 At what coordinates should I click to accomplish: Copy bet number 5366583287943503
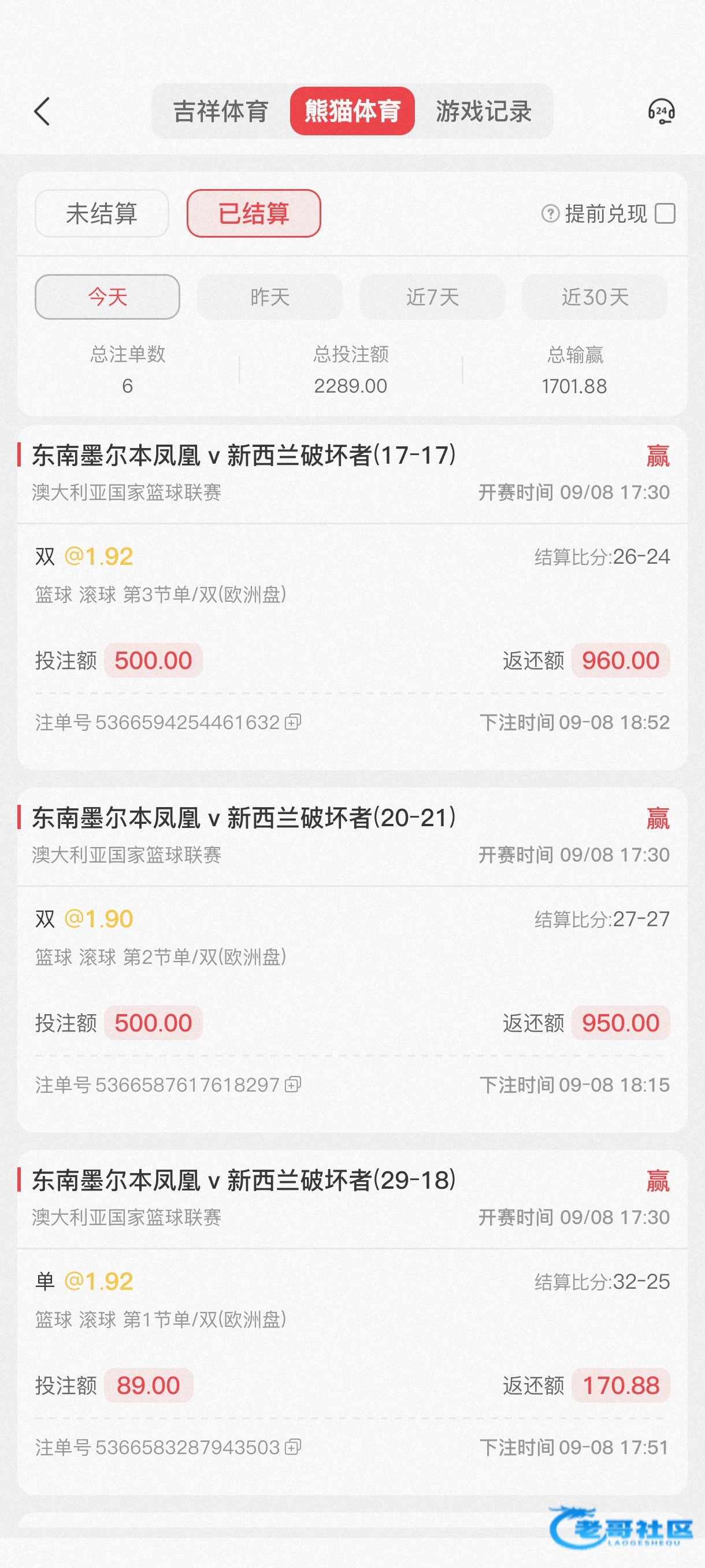pyautogui.click(x=293, y=1447)
